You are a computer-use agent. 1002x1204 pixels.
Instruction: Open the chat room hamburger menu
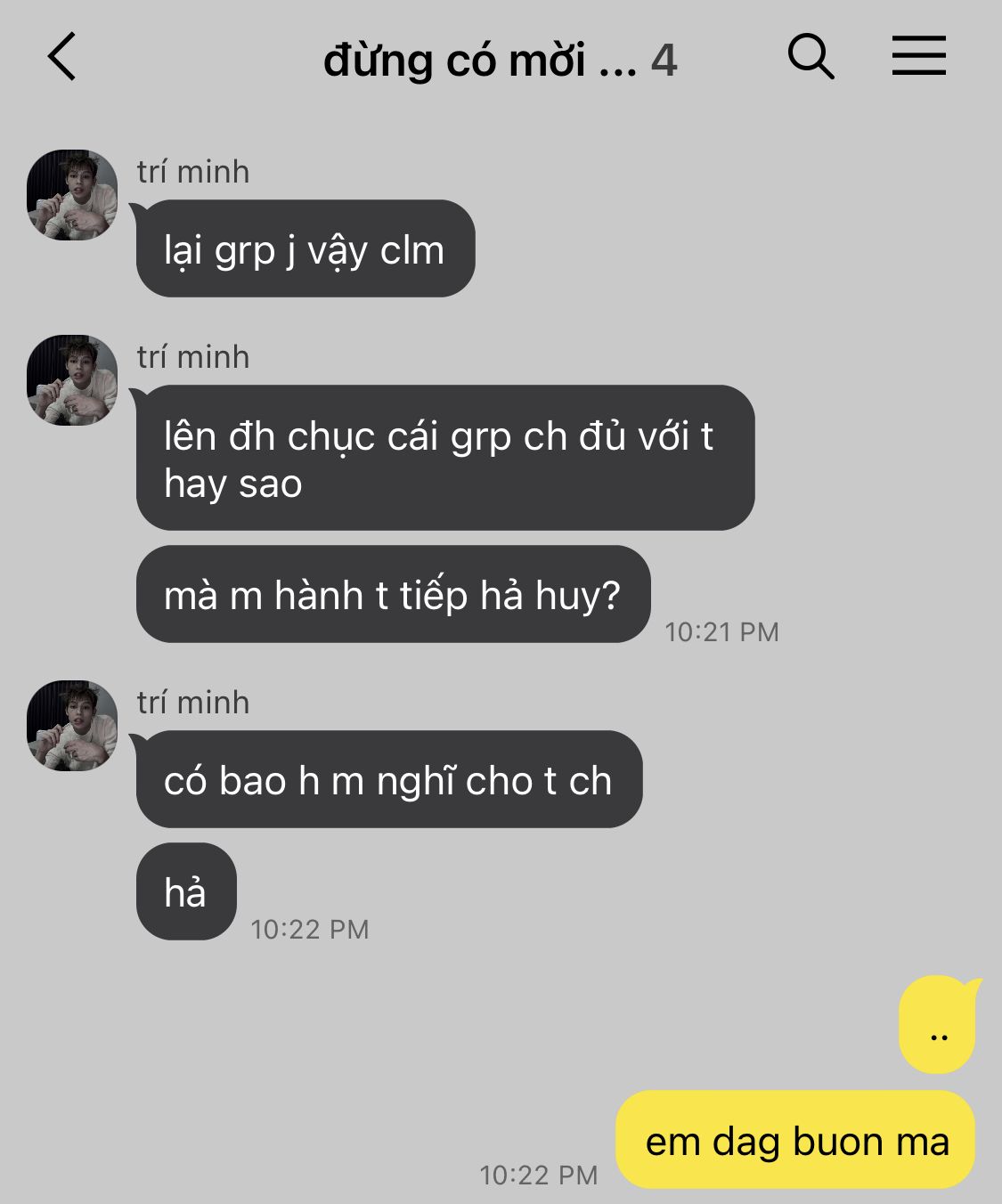pos(918,56)
